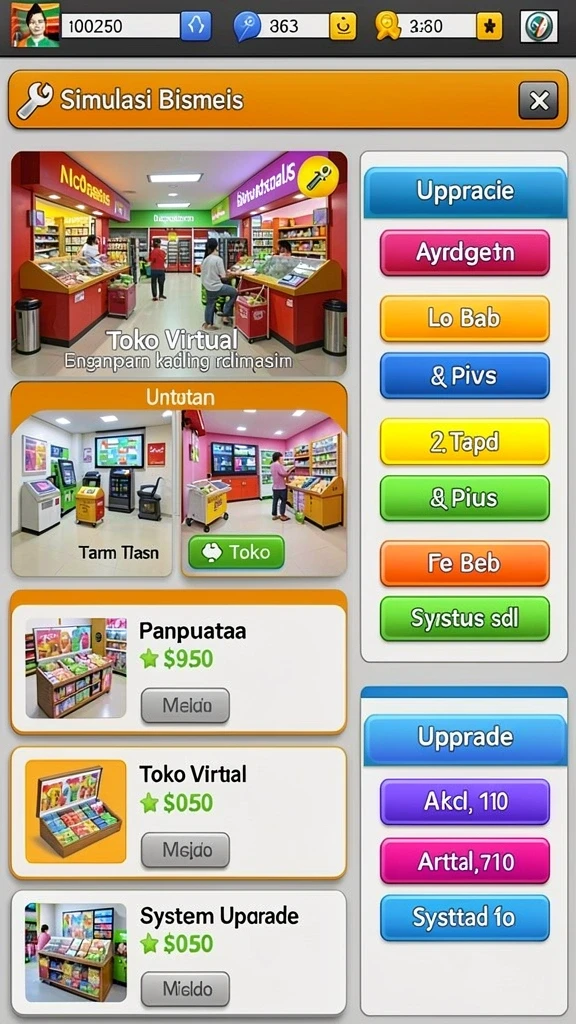Choose the pink Arttal,710 upgrade
This screenshot has width=576, height=1024.
click(465, 861)
